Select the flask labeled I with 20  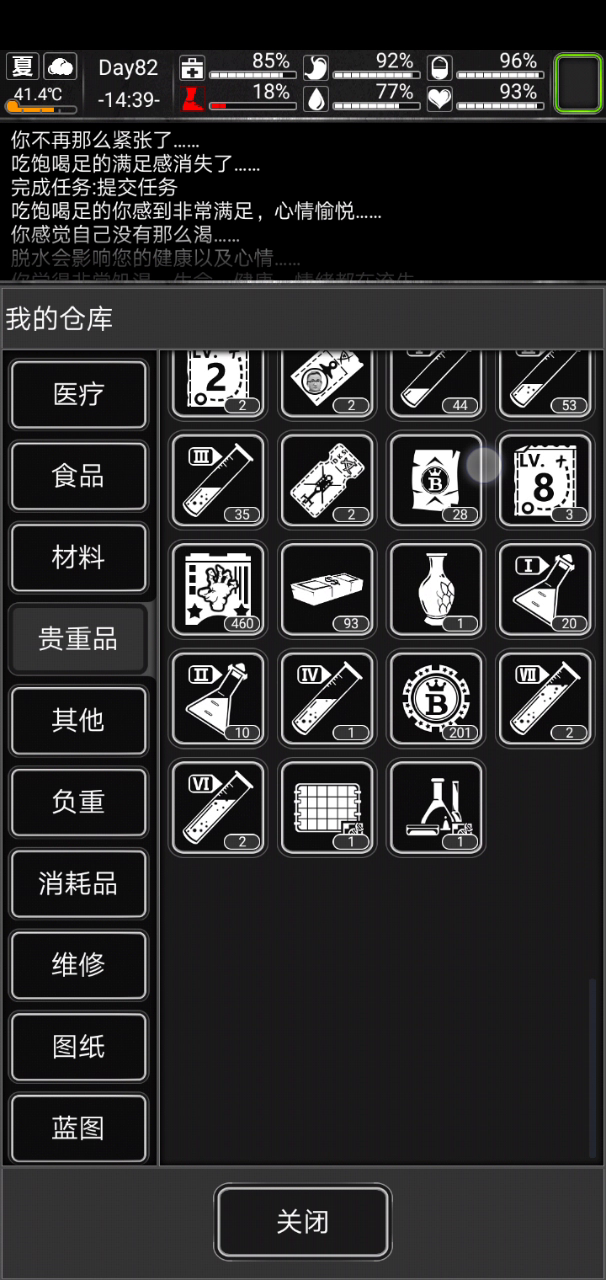pyautogui.click(x=545, y=589)
